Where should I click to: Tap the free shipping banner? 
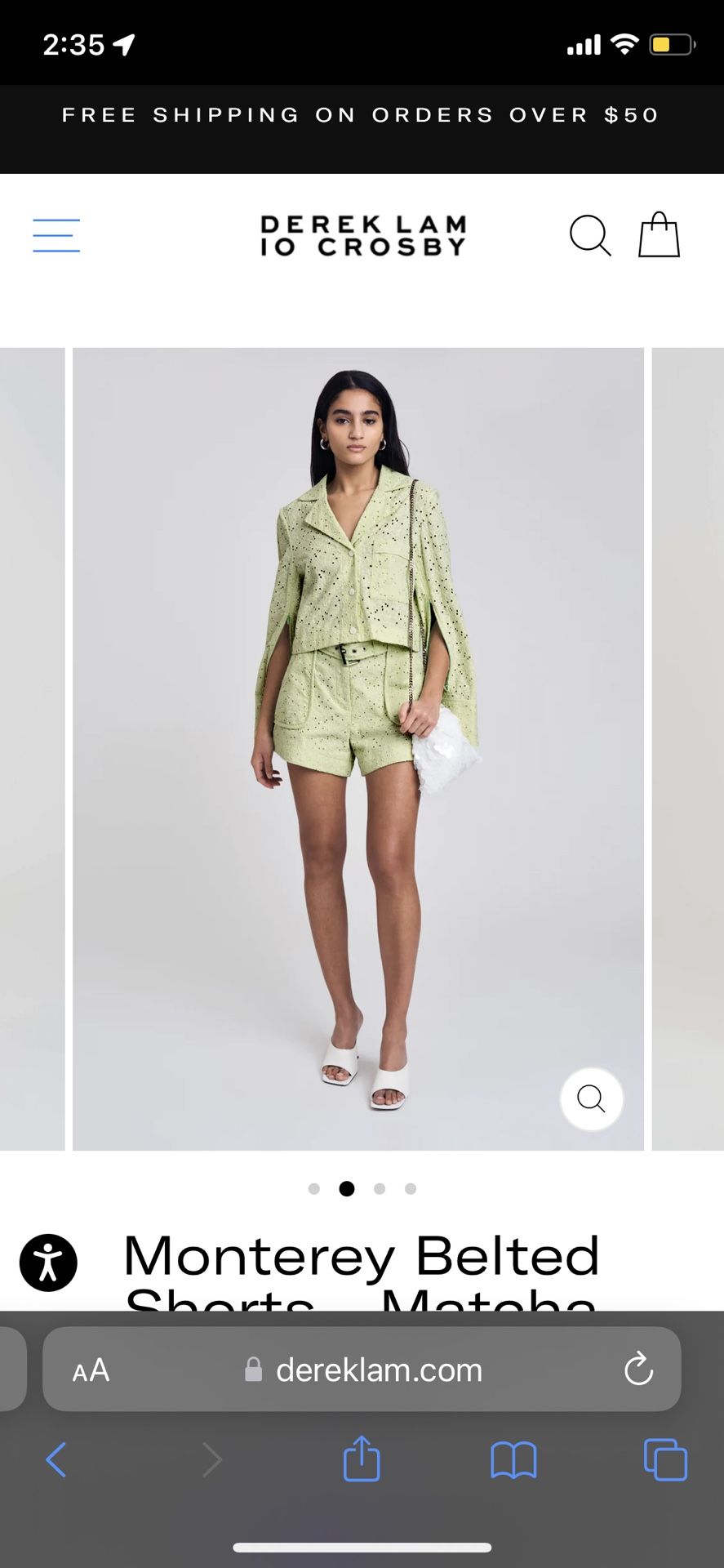362,115
